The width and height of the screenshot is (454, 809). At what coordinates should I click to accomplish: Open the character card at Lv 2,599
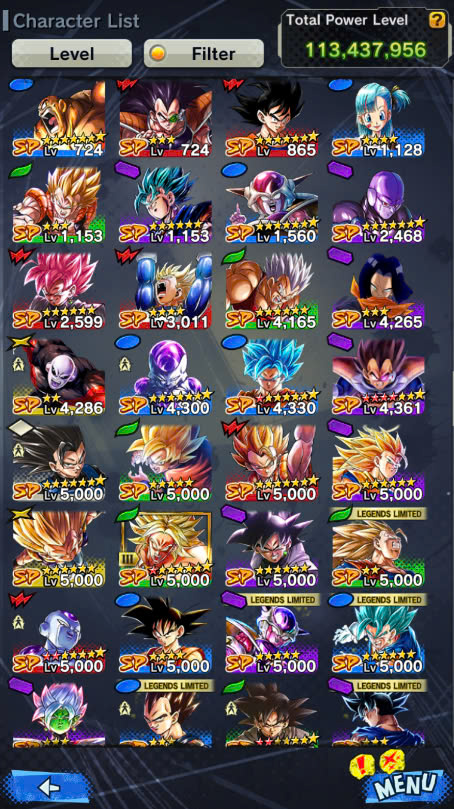pyautogui.click(x=58, y=290)
